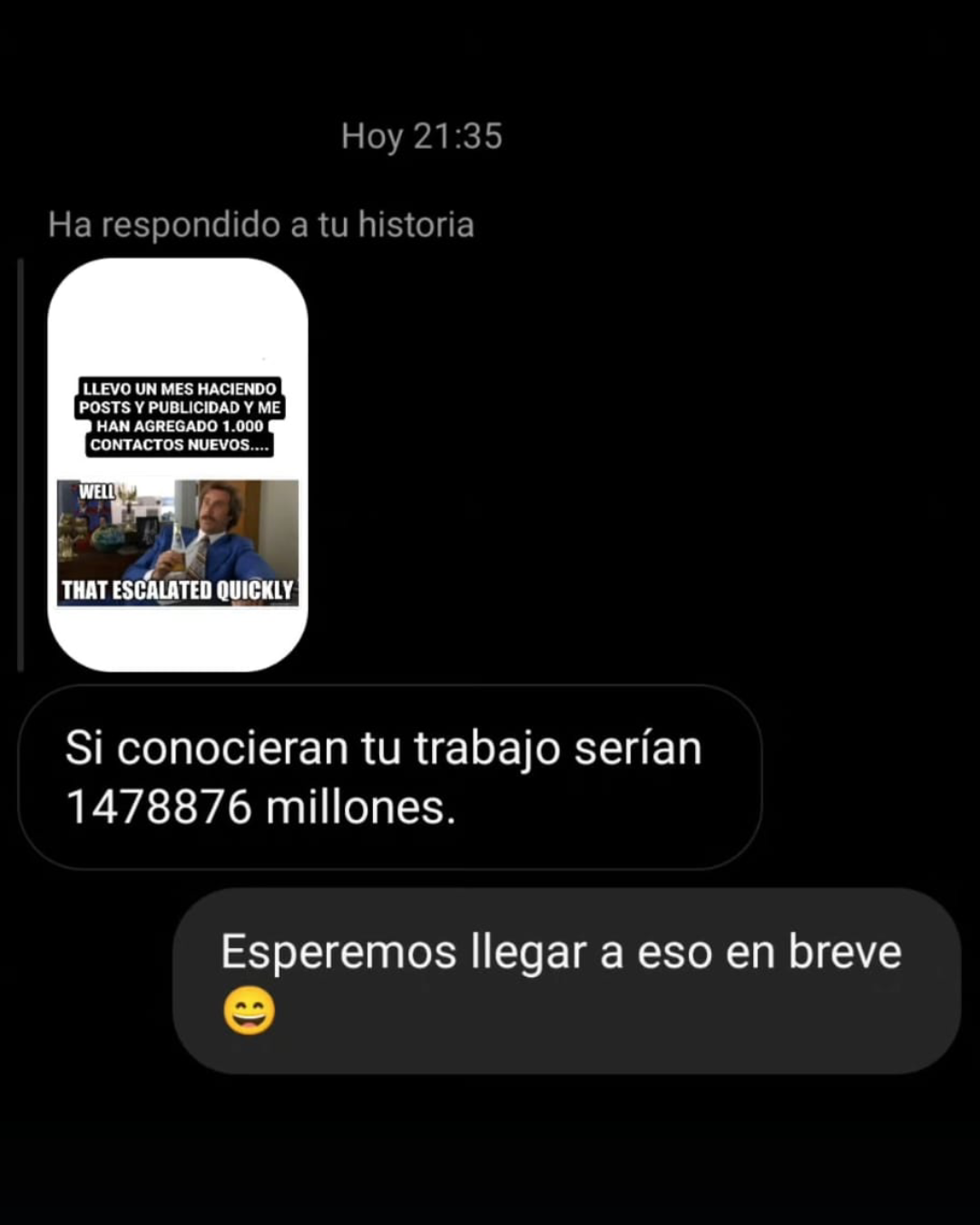Click the vertical reply indicator bar beside the story
The height and width of the screenshot is (1225, 980).
[x=22, y=463]
